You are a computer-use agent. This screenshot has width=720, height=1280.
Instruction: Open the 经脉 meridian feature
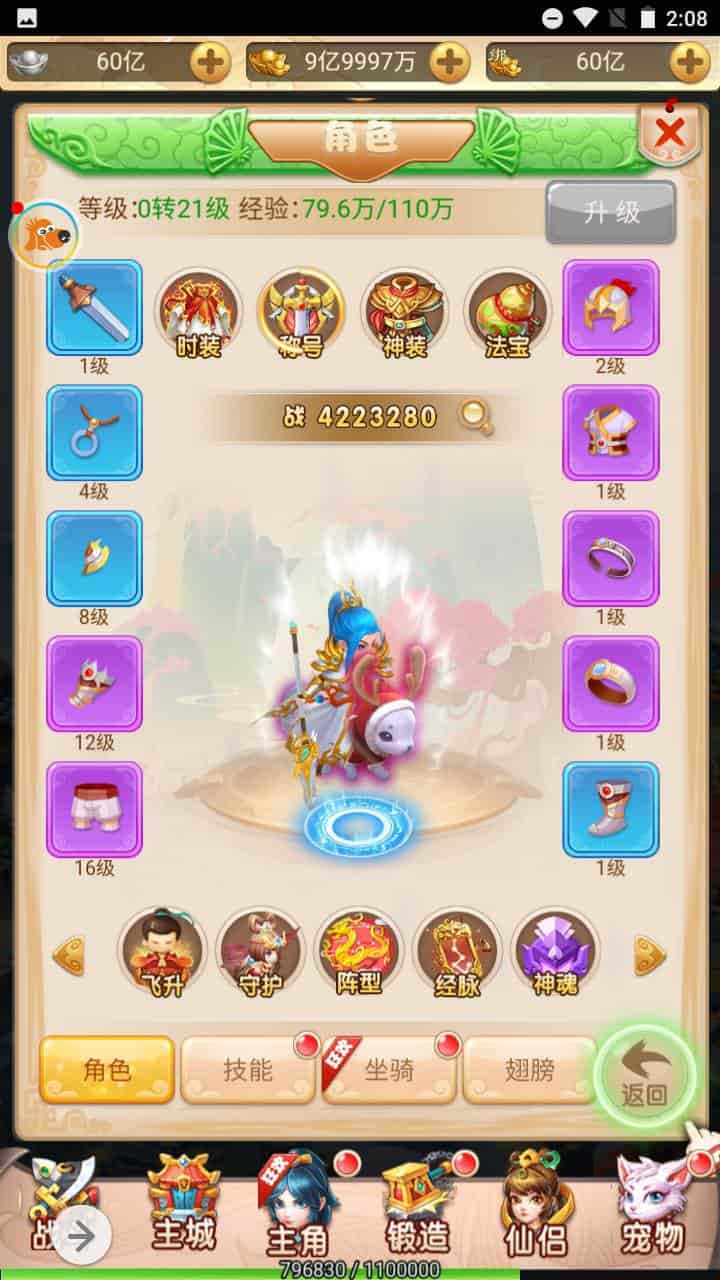457,952
